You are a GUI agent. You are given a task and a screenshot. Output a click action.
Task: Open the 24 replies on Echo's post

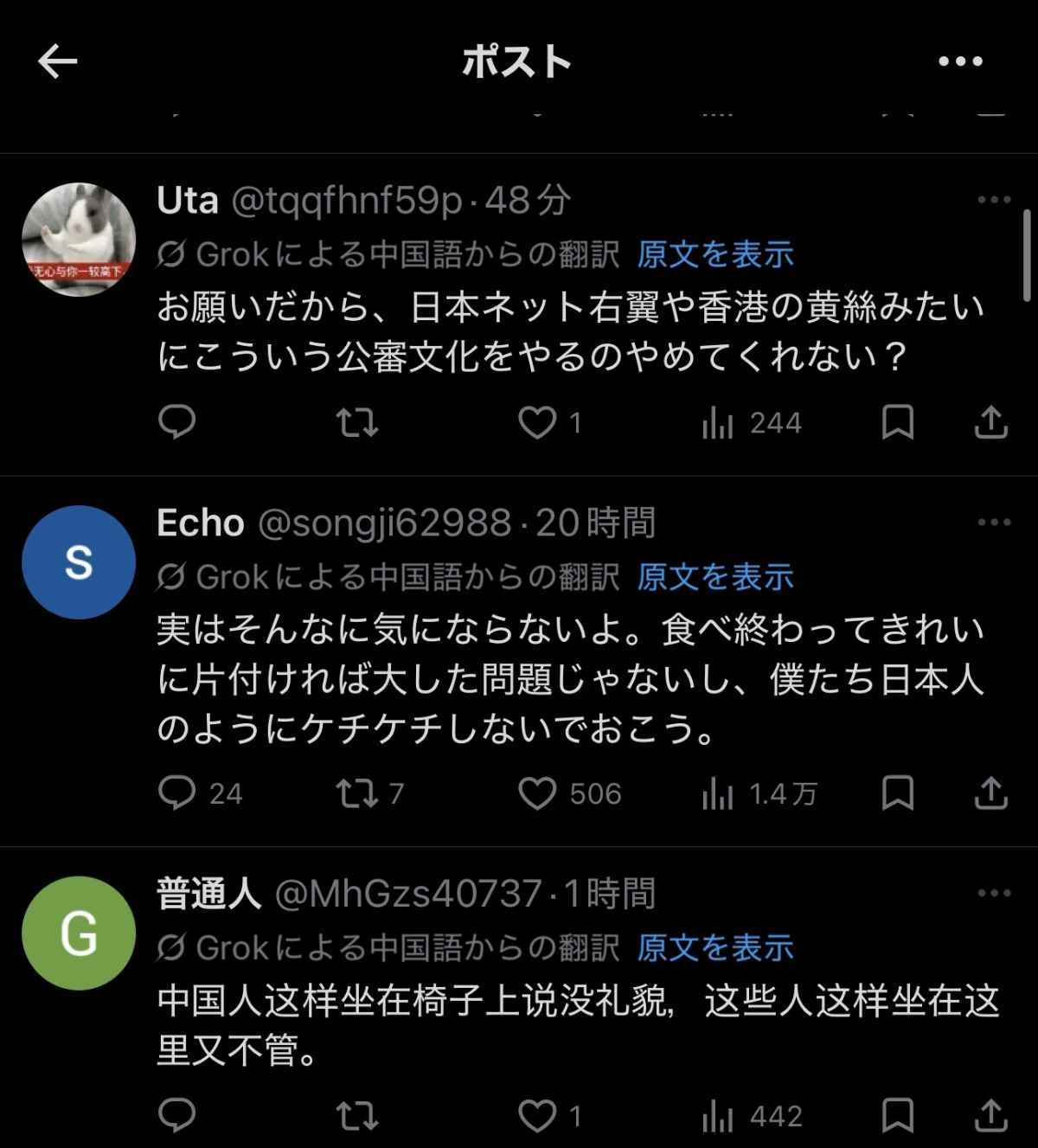pyautogui.click(x=177, y=793)
